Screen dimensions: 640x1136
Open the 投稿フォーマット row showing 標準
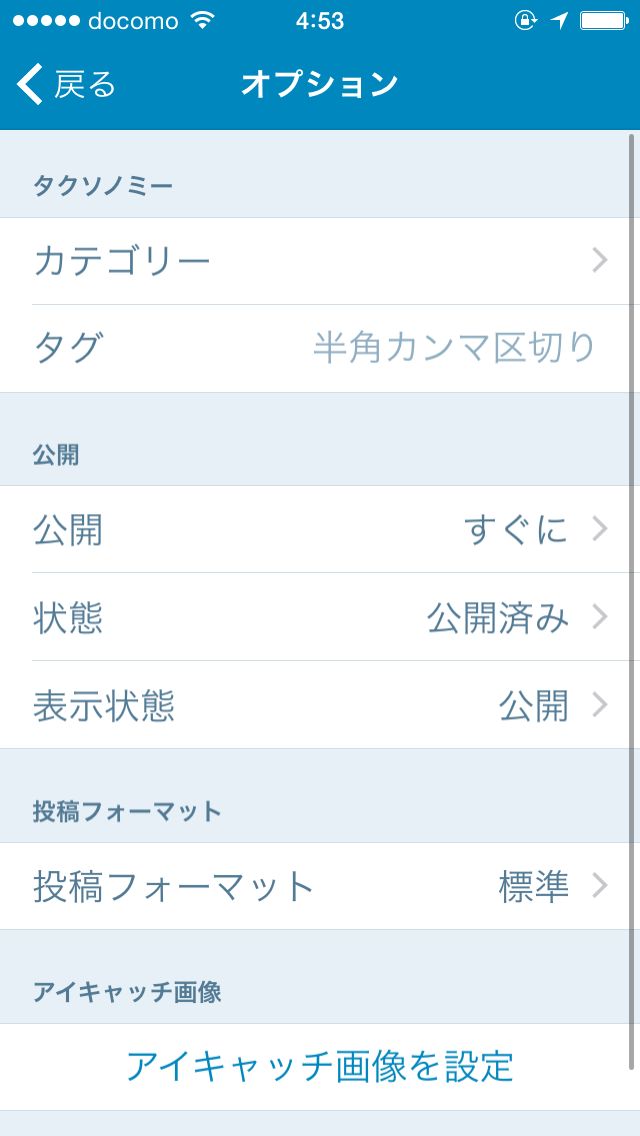pyautogui.click(x=320, y=886)
